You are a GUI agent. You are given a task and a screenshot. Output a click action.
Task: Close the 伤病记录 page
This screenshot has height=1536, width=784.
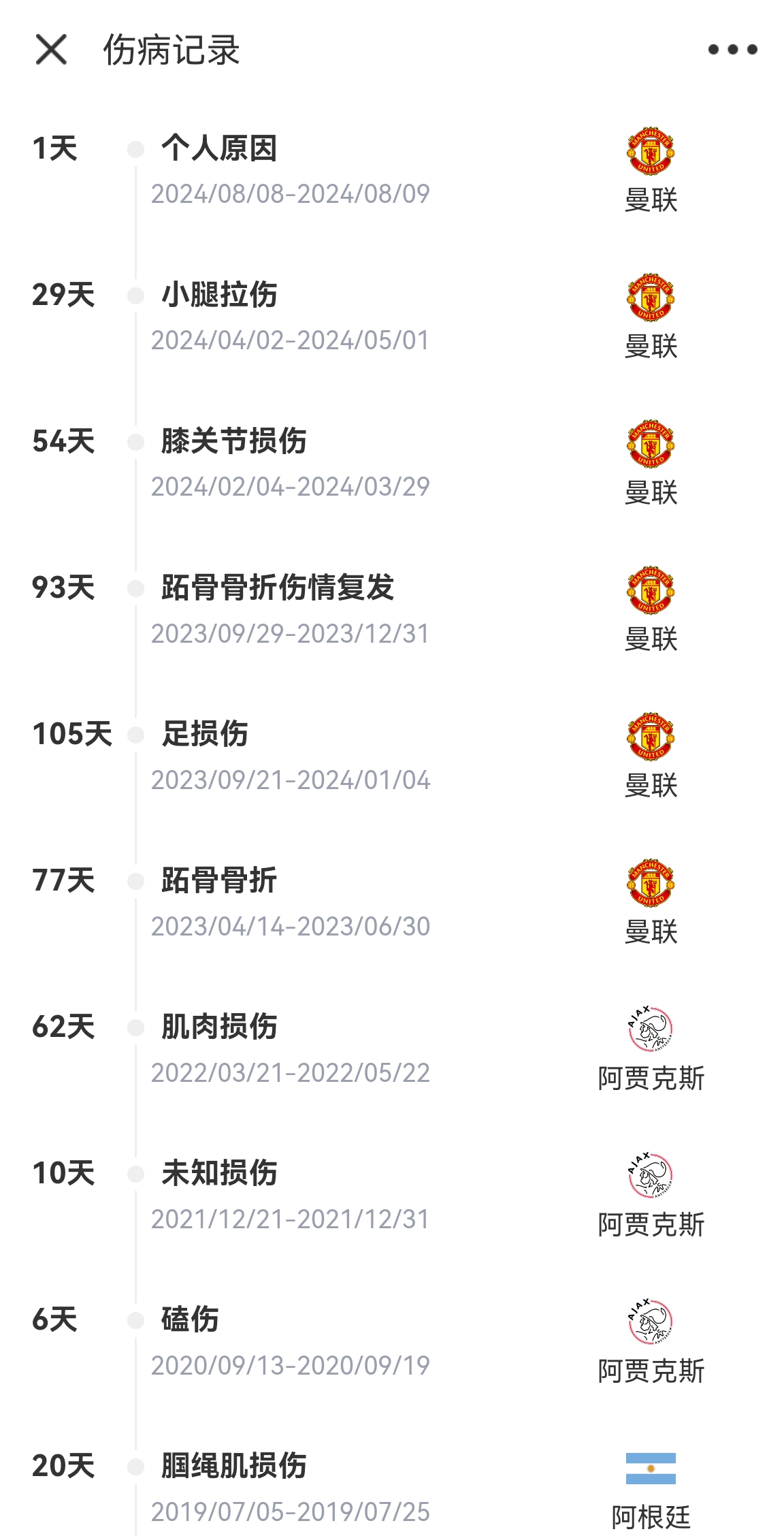click(x=51, y=50)
